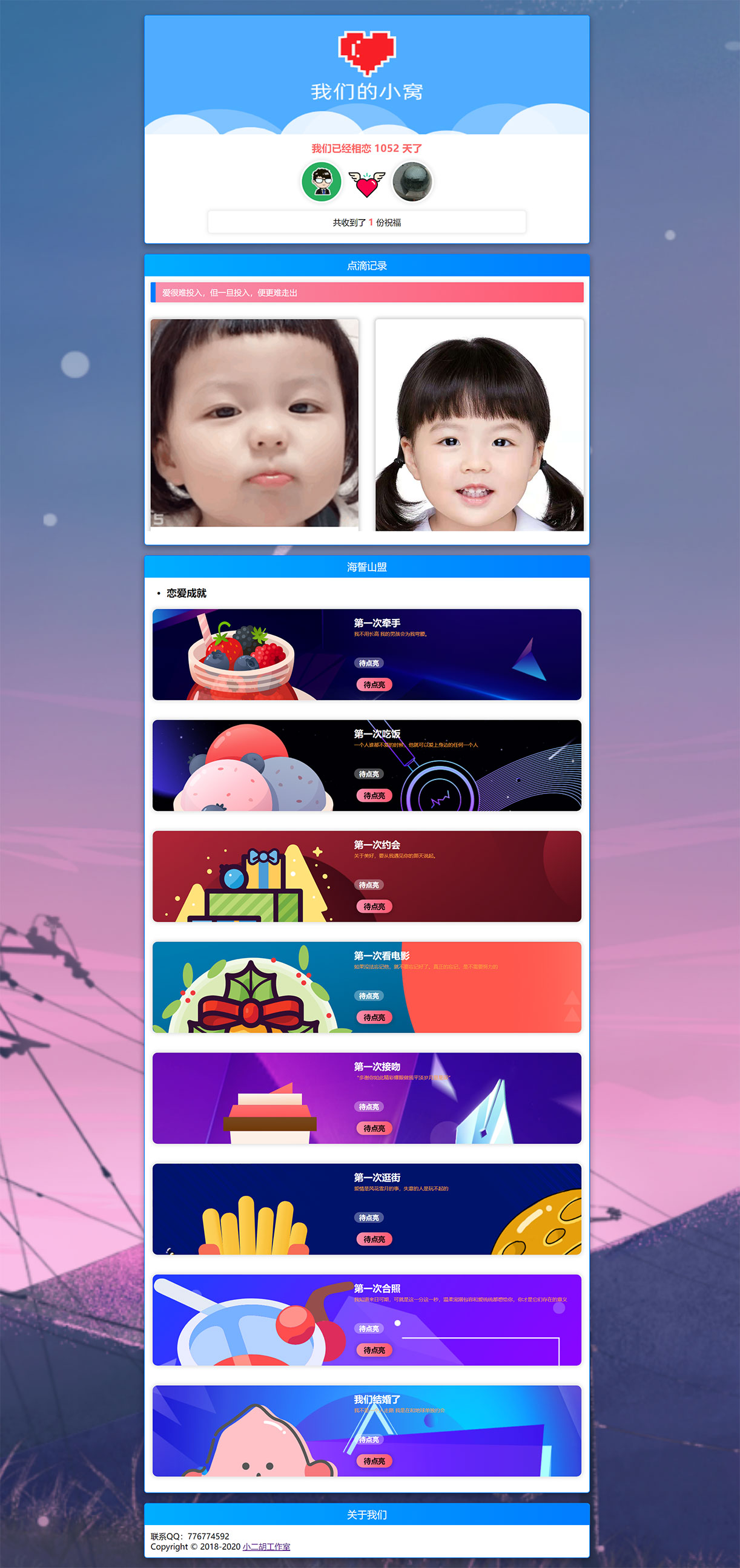Tap pink 待点亮 on 第一次吃饭 card
The width and height of the screenshot is (740, 1568).
tap(374, 796)
